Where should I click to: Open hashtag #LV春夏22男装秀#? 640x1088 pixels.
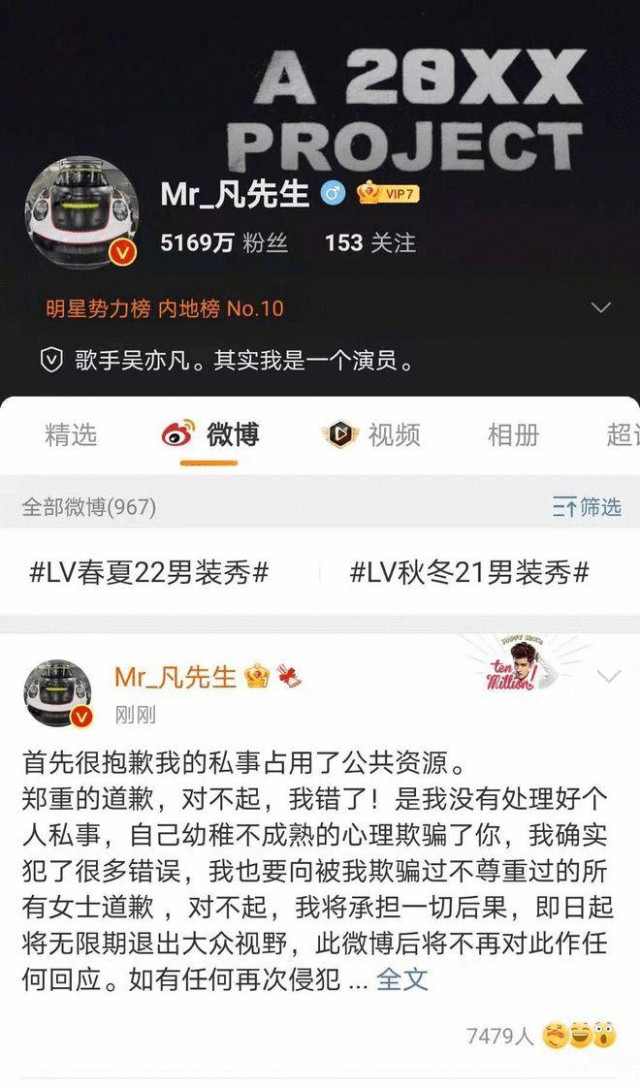[149, 572]
